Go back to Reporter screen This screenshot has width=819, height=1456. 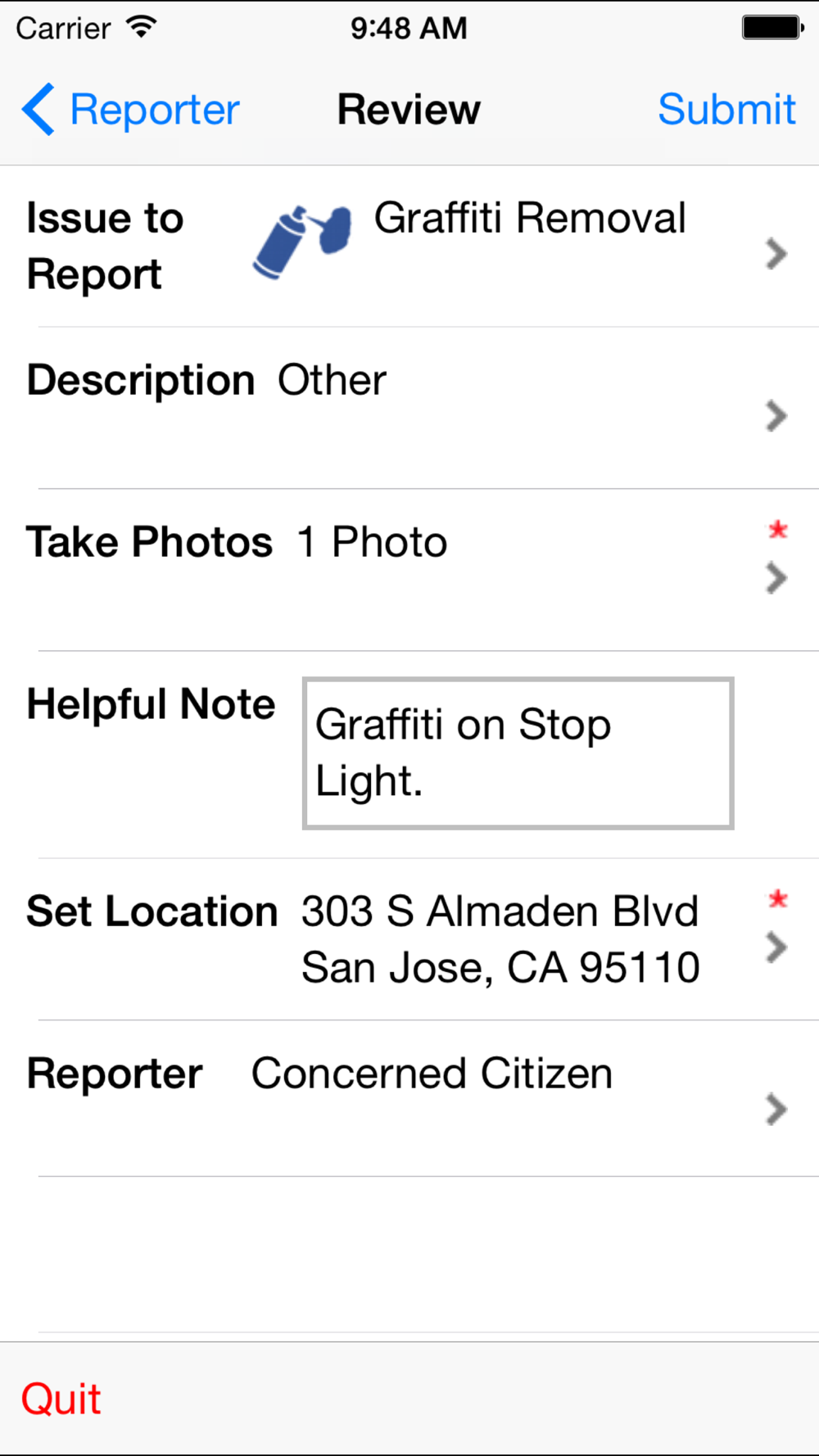(x=131, y=110)
